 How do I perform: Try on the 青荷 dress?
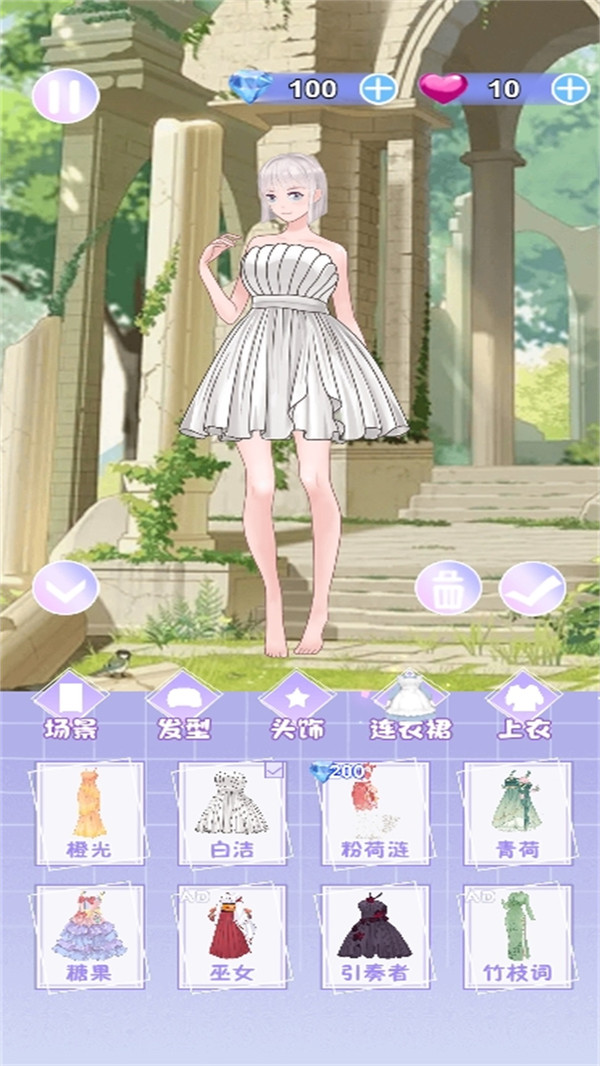518,813
